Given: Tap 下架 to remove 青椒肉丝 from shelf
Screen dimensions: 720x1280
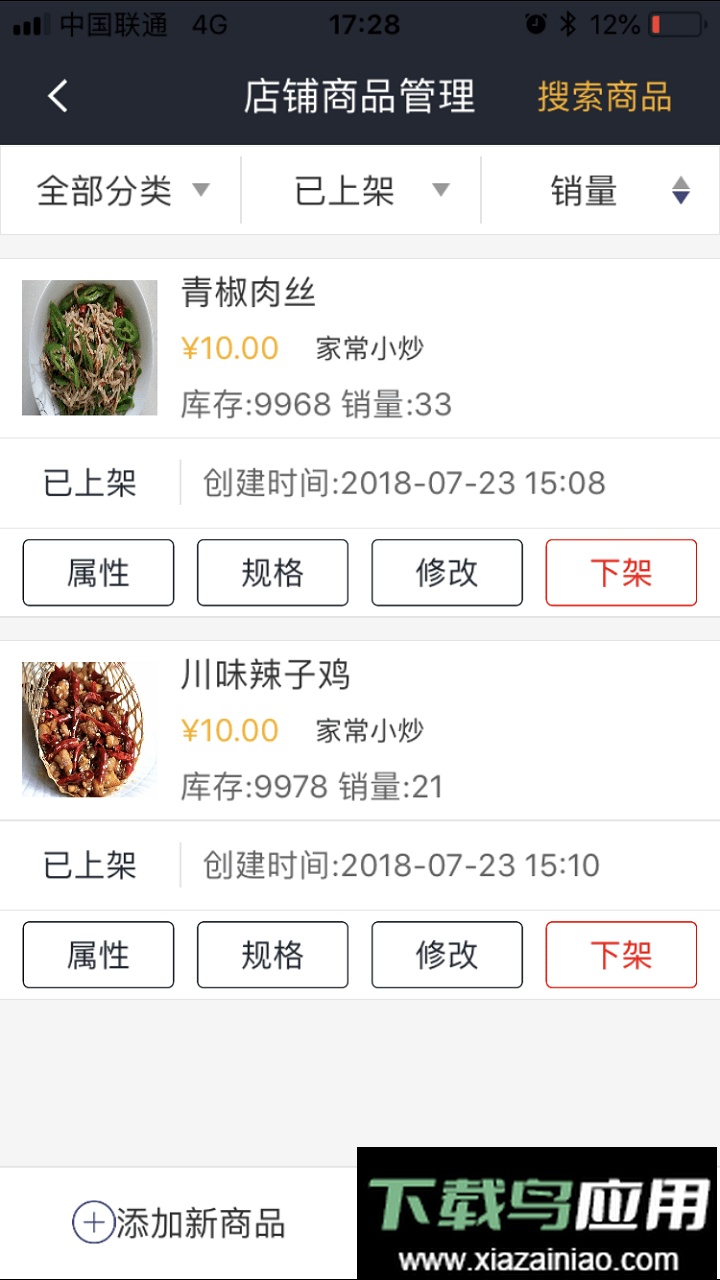Looking at the screenshot, I should coord(621,572).
